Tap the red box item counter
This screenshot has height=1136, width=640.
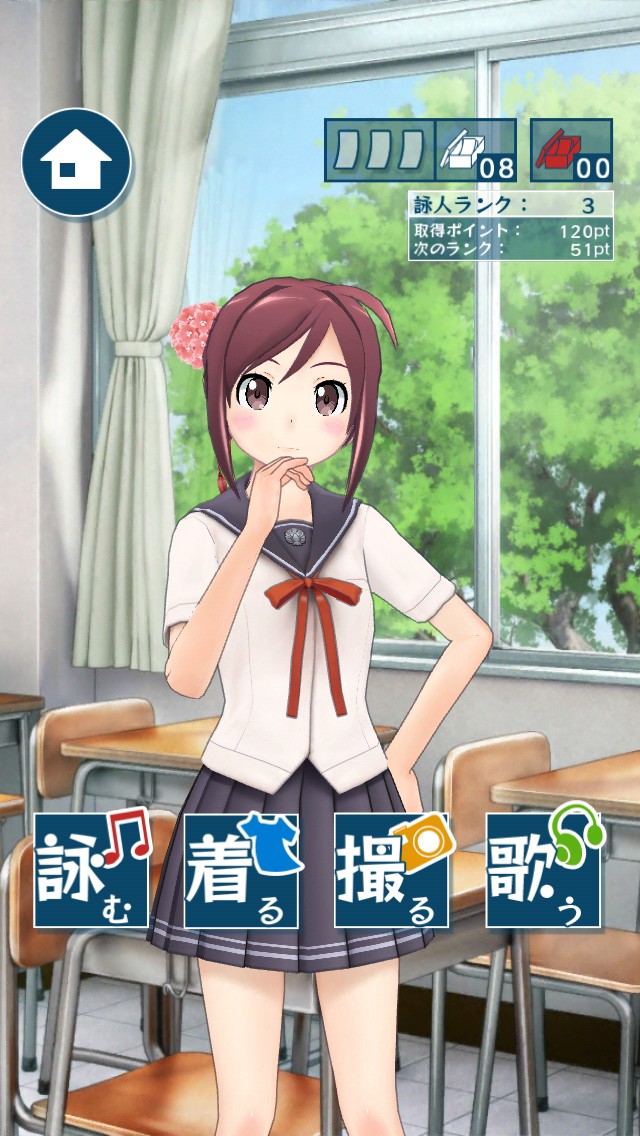pyautogui.click(x=571, y=150)
